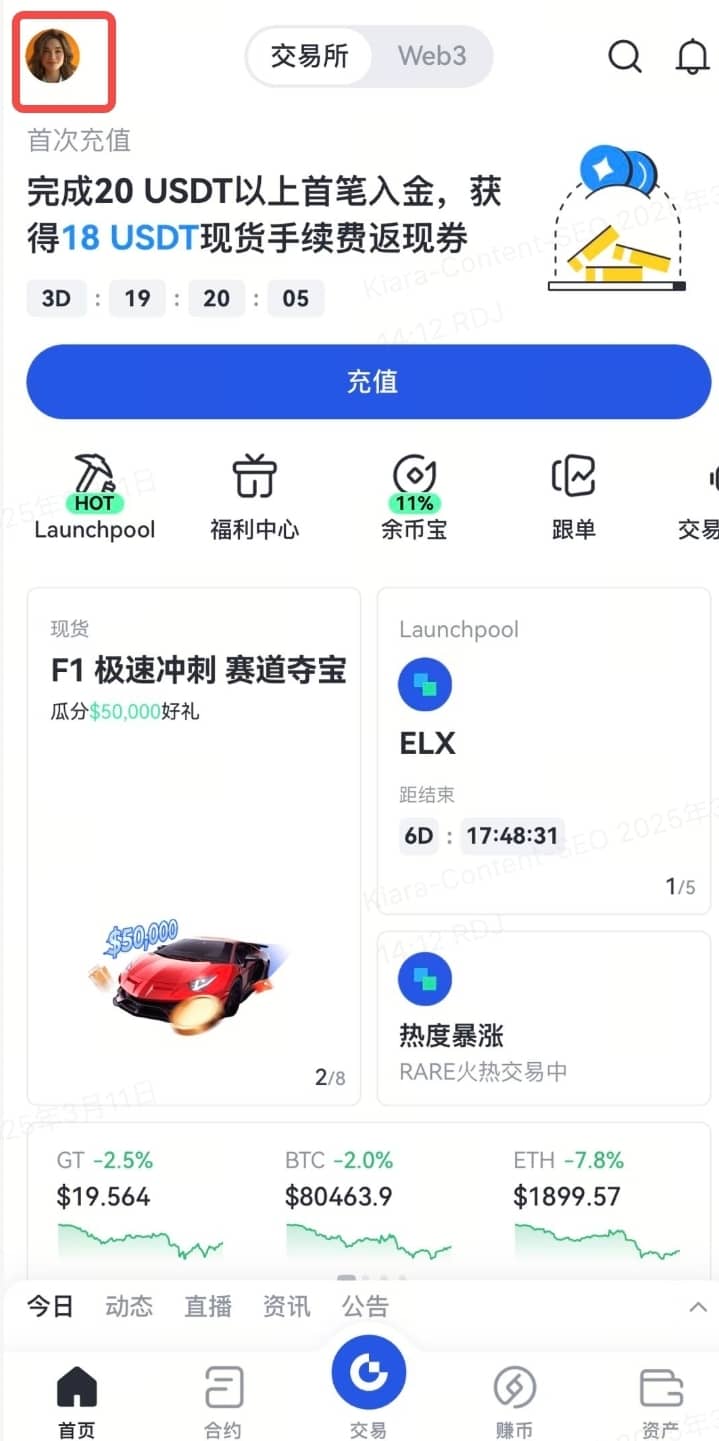Image resolution: width=719 pixels, height=1441 pixels.
Task: Open 余币宝 shortcut
Action: pyautogui.click(x=414, y=496)
